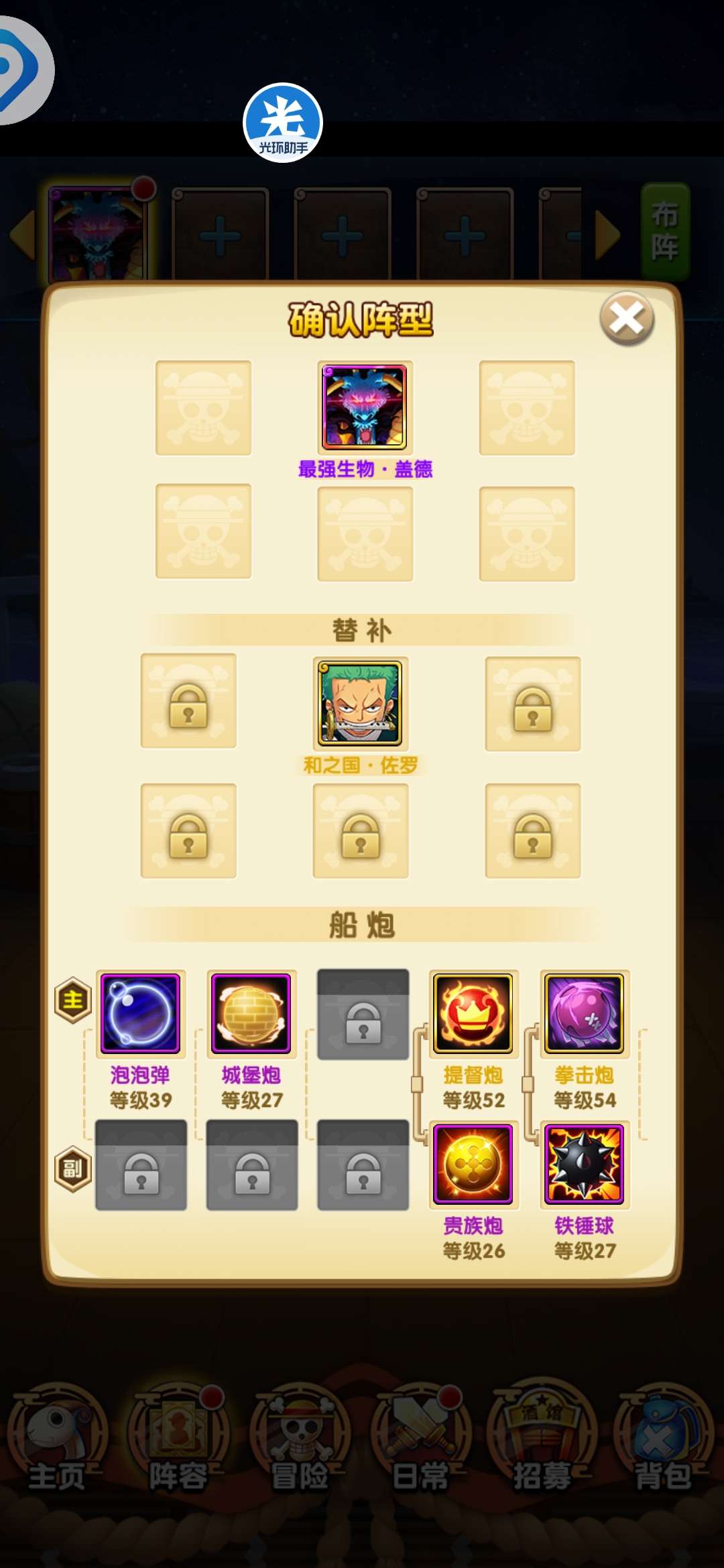Select the 拳击炮 cannon
The height and width of the screenshot is (1568, 724).
(x=584, y=1013)
